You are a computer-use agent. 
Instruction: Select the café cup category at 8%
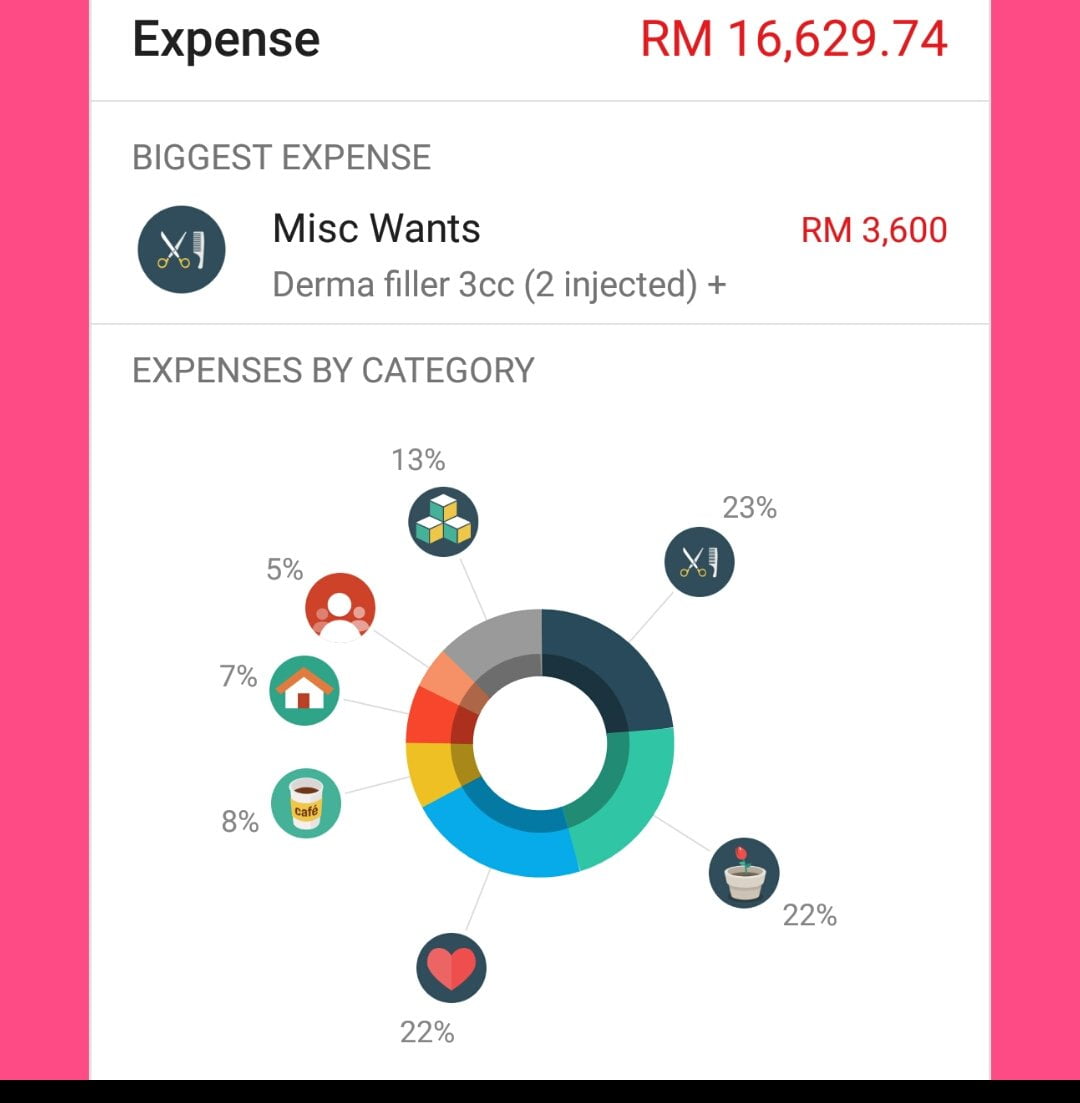point(306,803)
